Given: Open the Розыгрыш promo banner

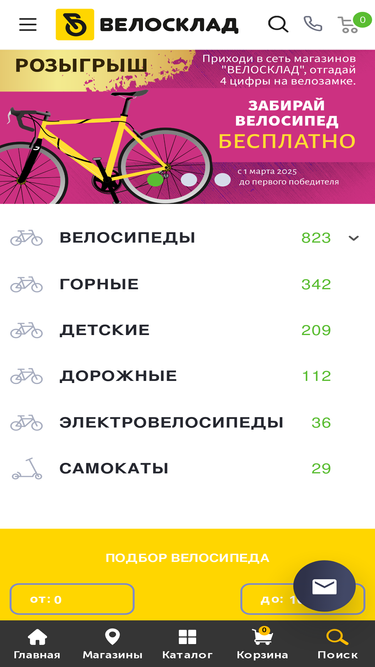Looking at the screenshot, I should pyautogui.click(x=188, y=127).
